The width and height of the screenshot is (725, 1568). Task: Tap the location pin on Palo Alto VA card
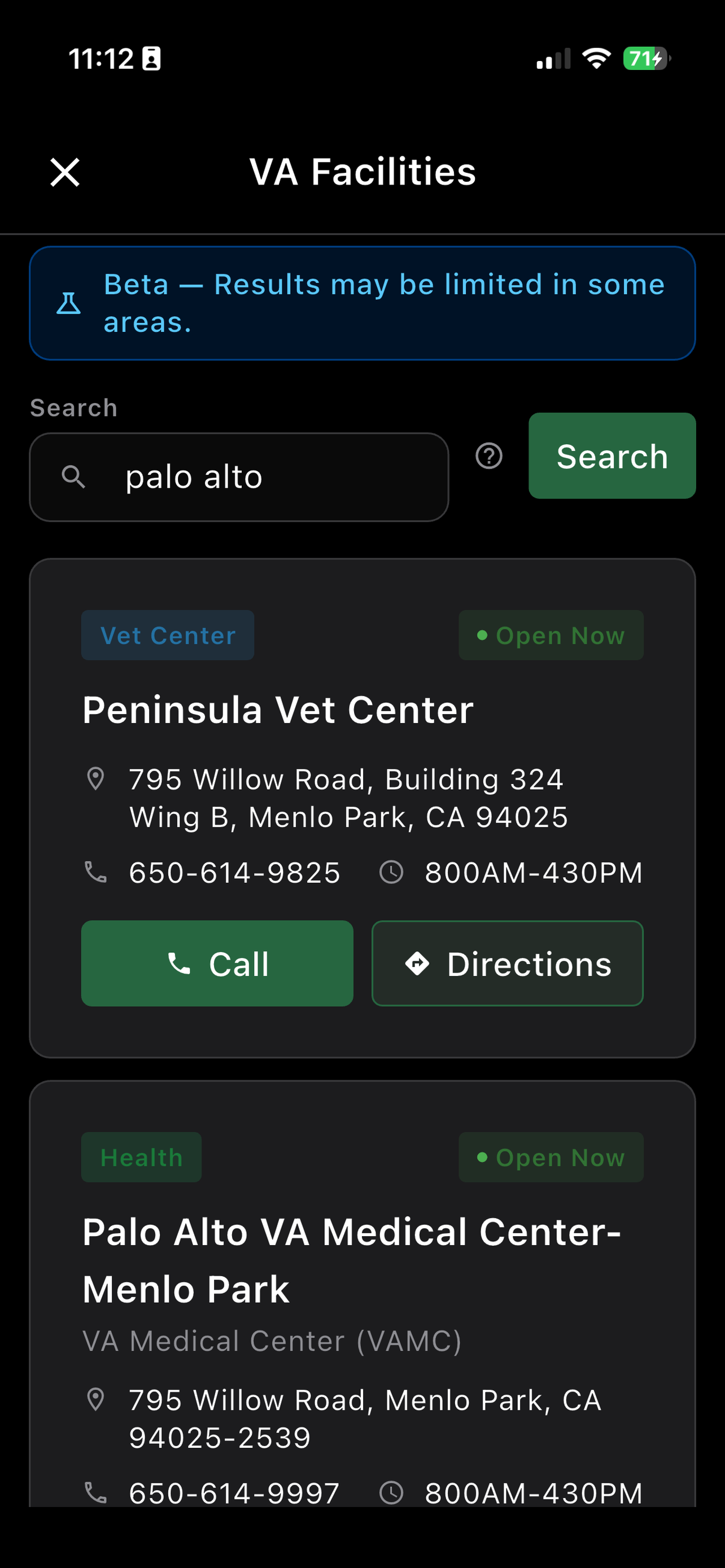tap(96, 1399)
